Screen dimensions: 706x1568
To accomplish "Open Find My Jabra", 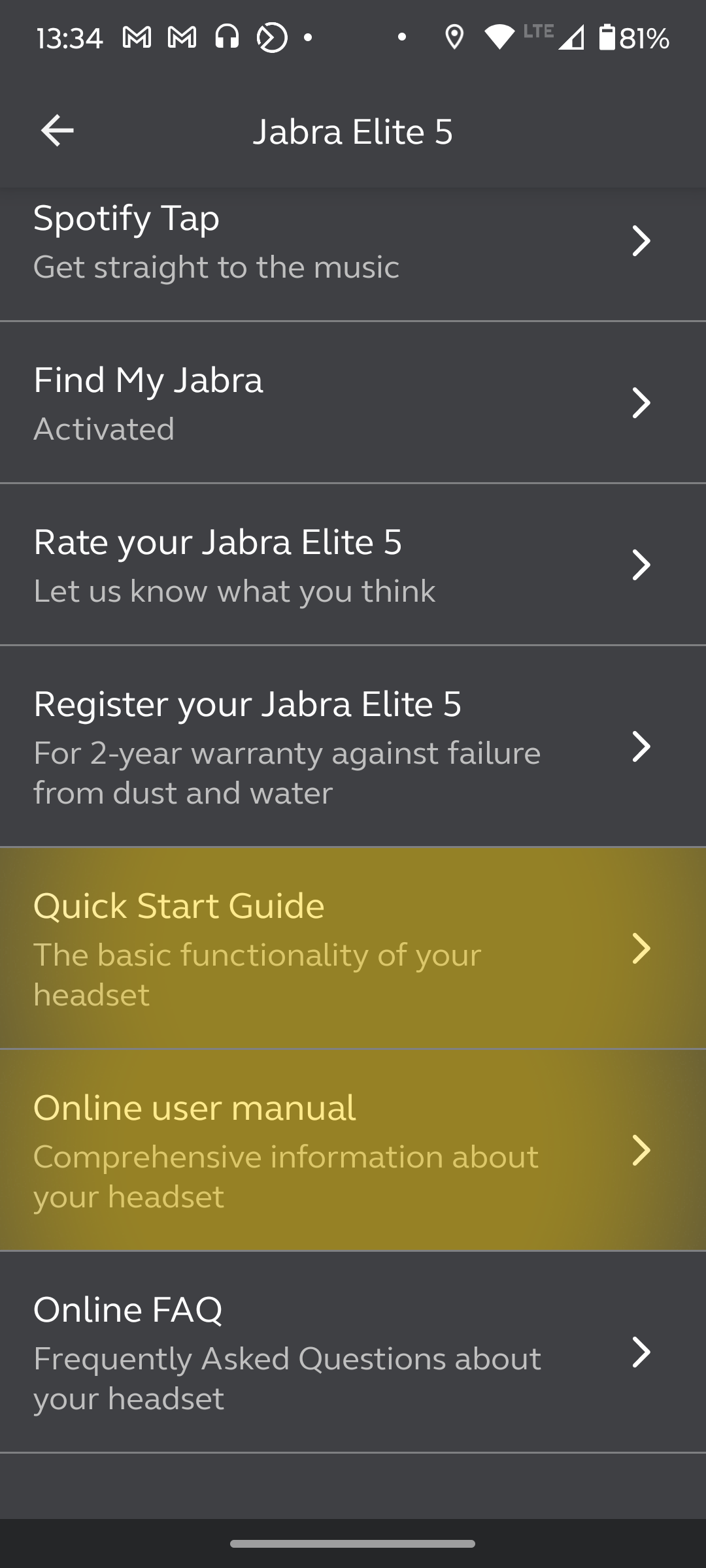I will (x=353, y=402).
